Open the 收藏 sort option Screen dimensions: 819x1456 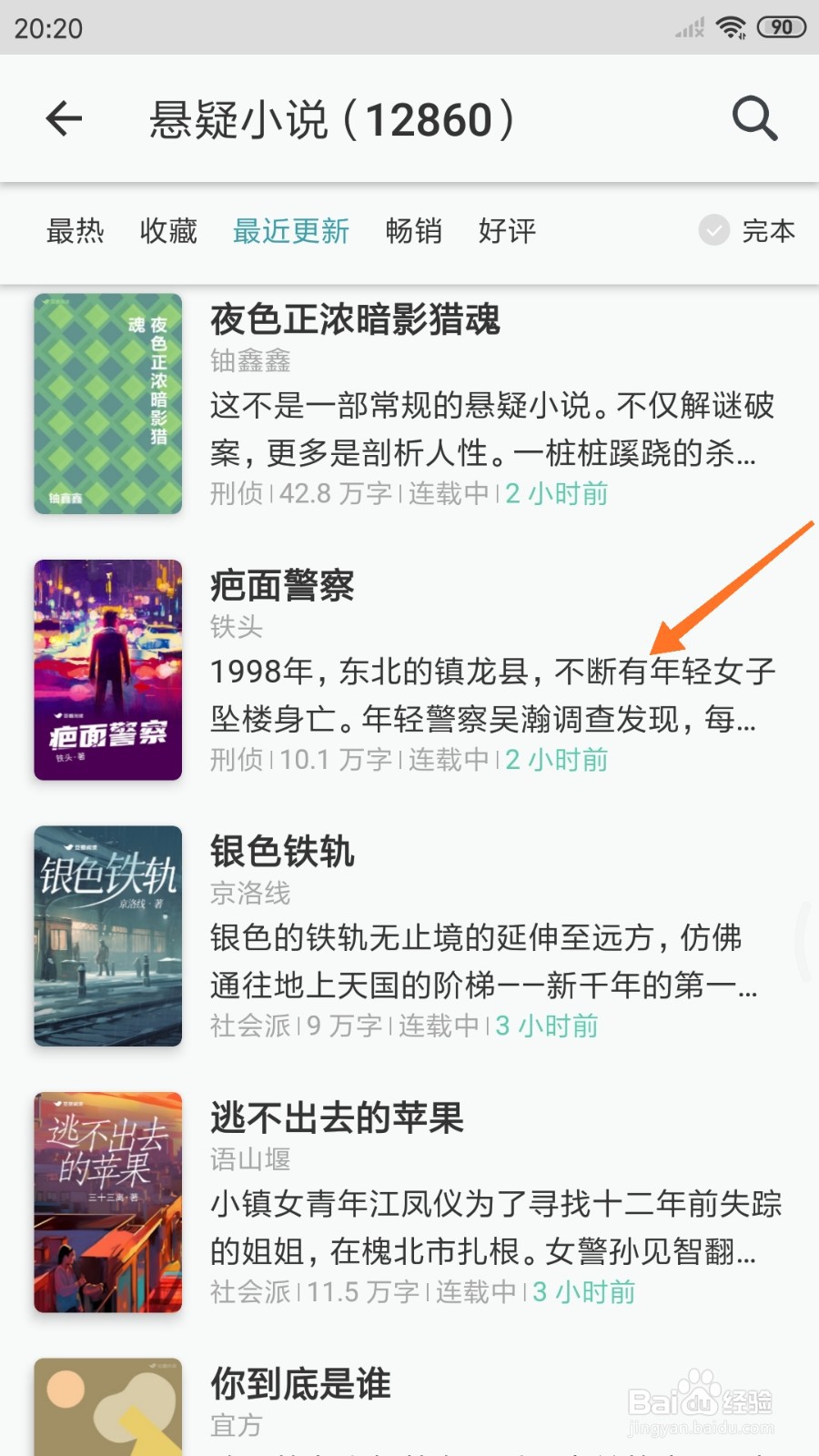[168, 232]
